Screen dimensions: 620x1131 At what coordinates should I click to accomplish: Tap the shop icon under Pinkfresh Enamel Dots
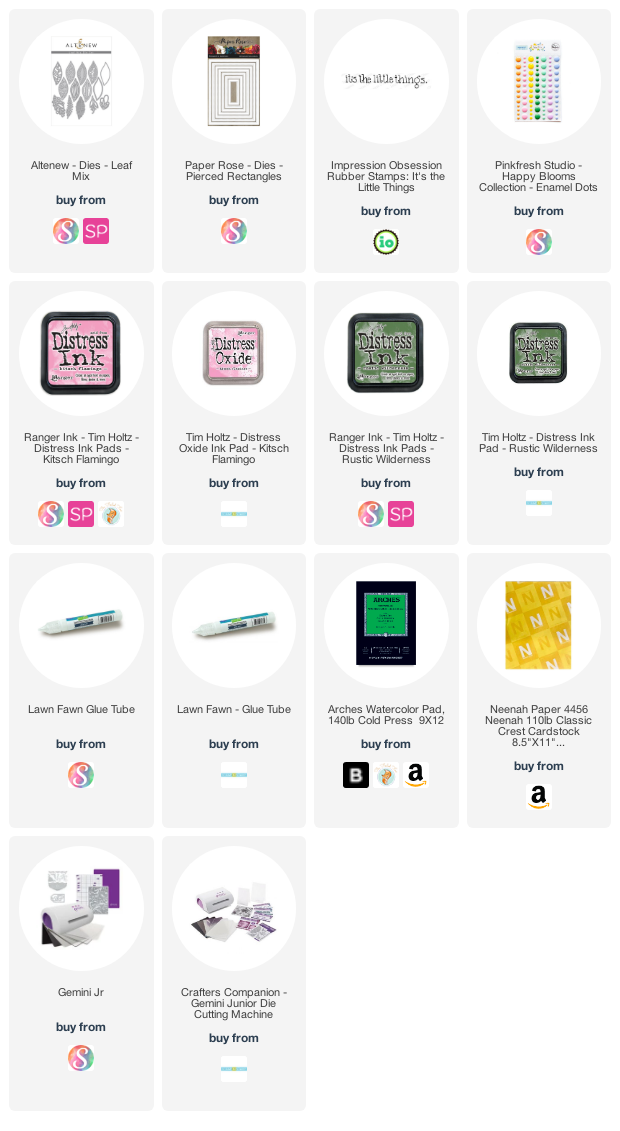pos(539,242)
